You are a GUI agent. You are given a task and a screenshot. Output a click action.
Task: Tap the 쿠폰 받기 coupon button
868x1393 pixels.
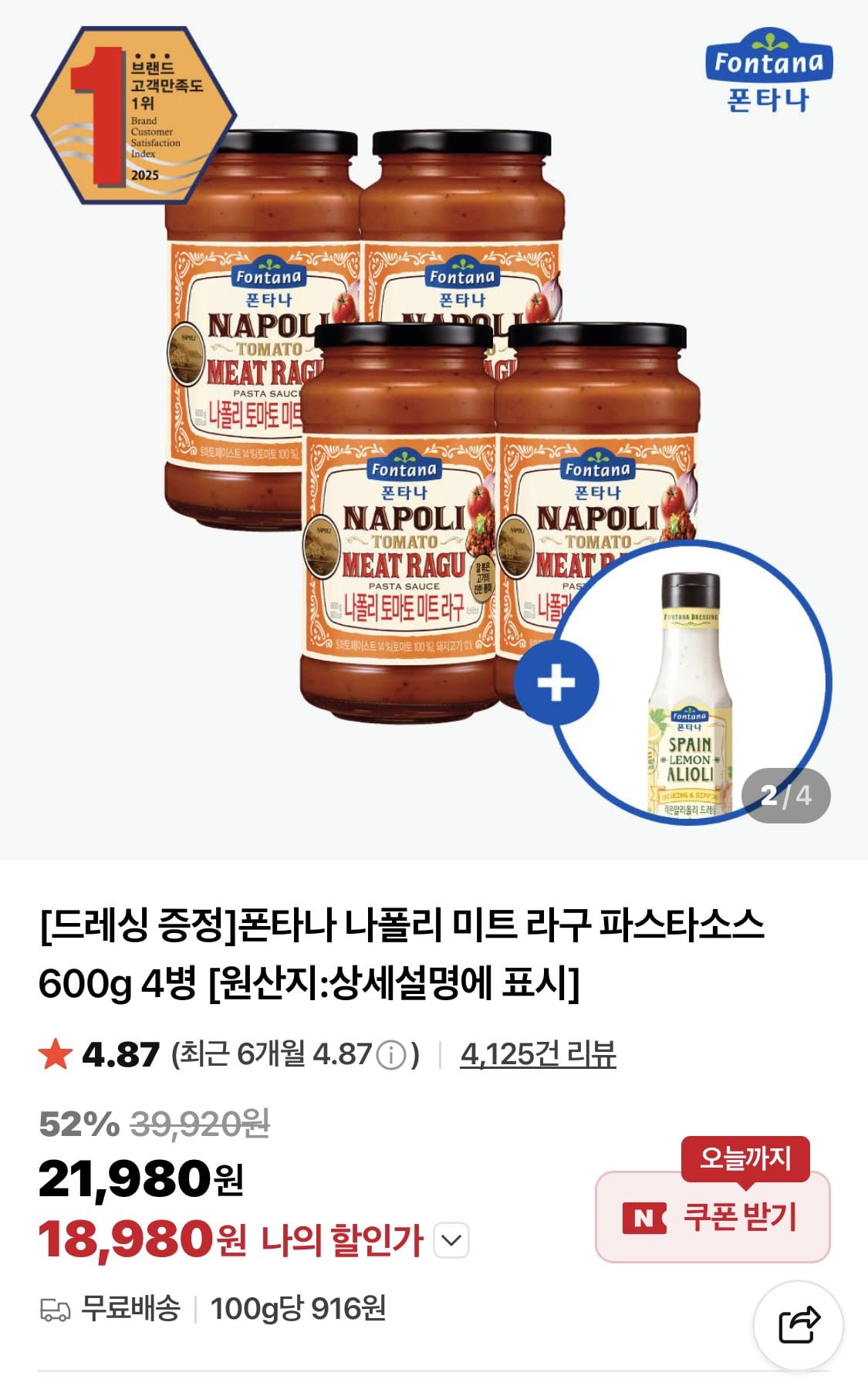click(712, 1217)
